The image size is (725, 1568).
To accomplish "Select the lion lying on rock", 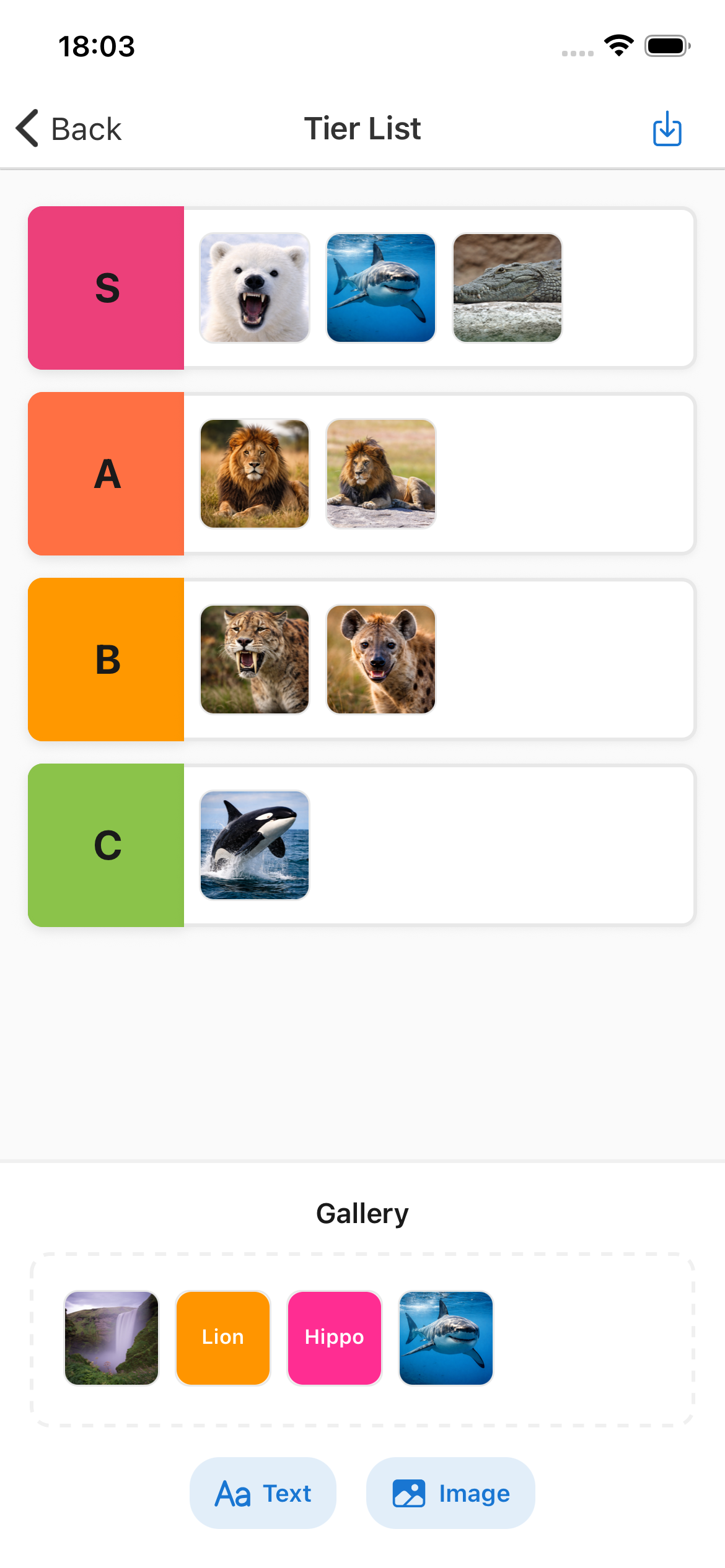I will coord(381,474).
